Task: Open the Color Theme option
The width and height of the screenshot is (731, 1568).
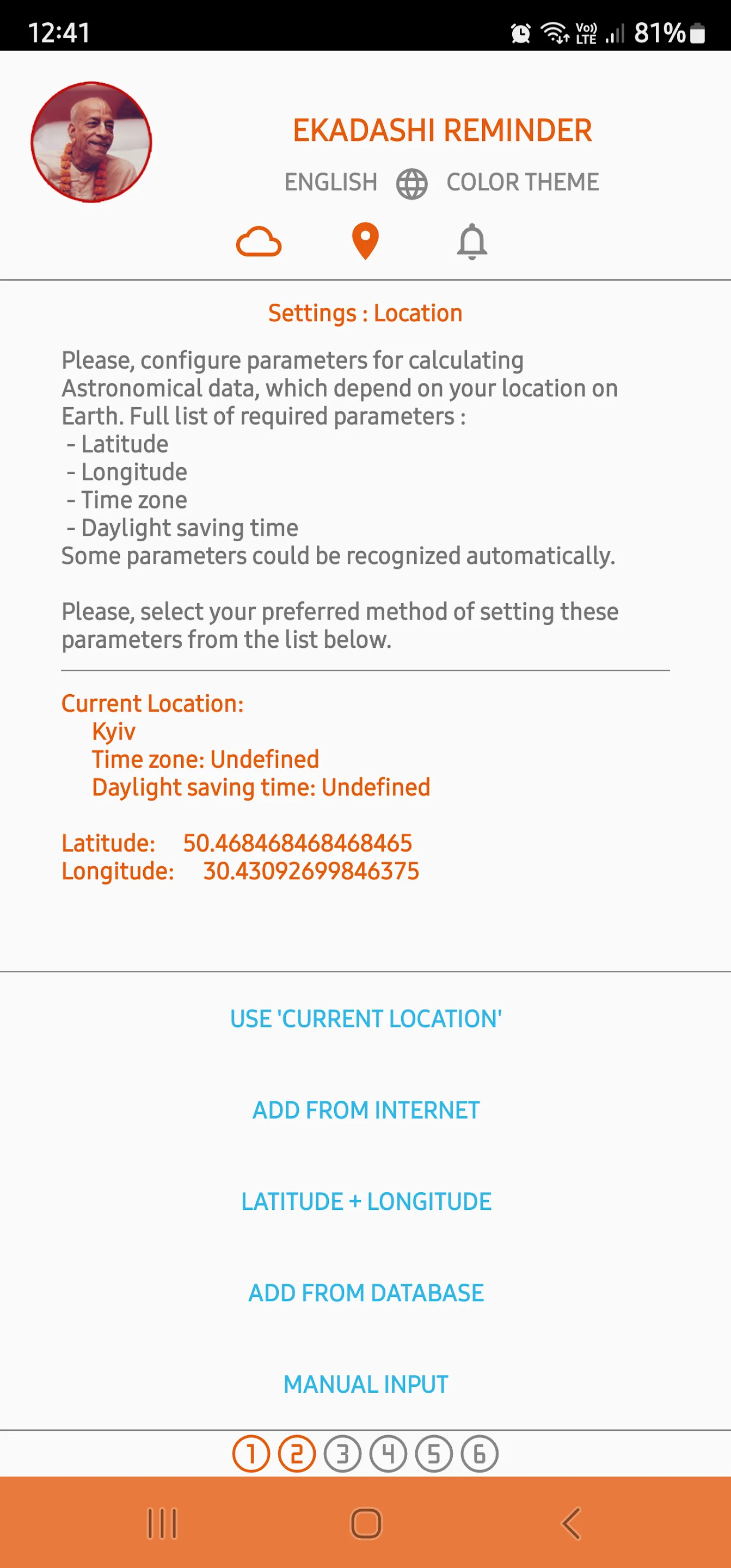Action: point(522,182)
